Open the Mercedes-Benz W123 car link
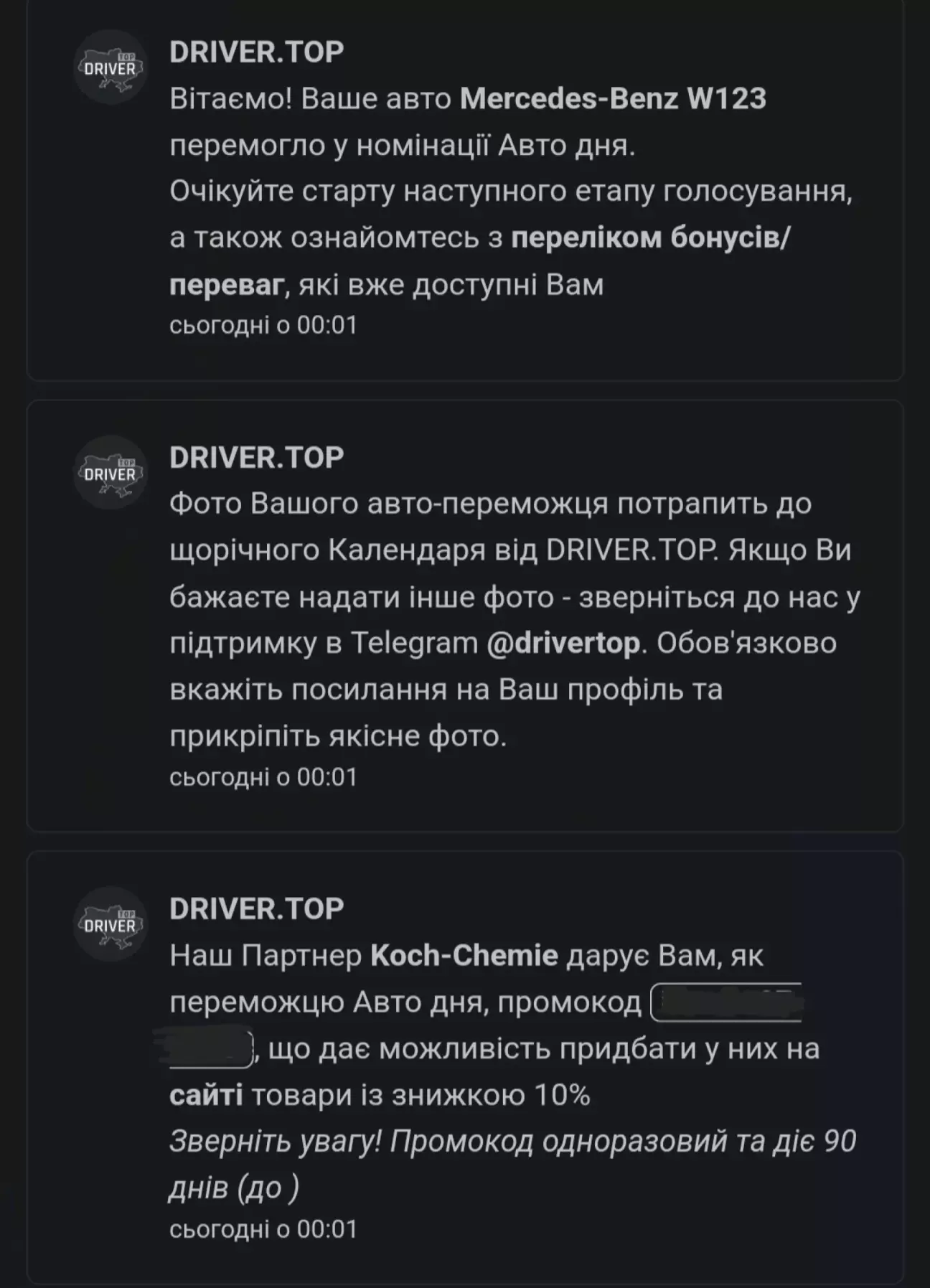 612,99
